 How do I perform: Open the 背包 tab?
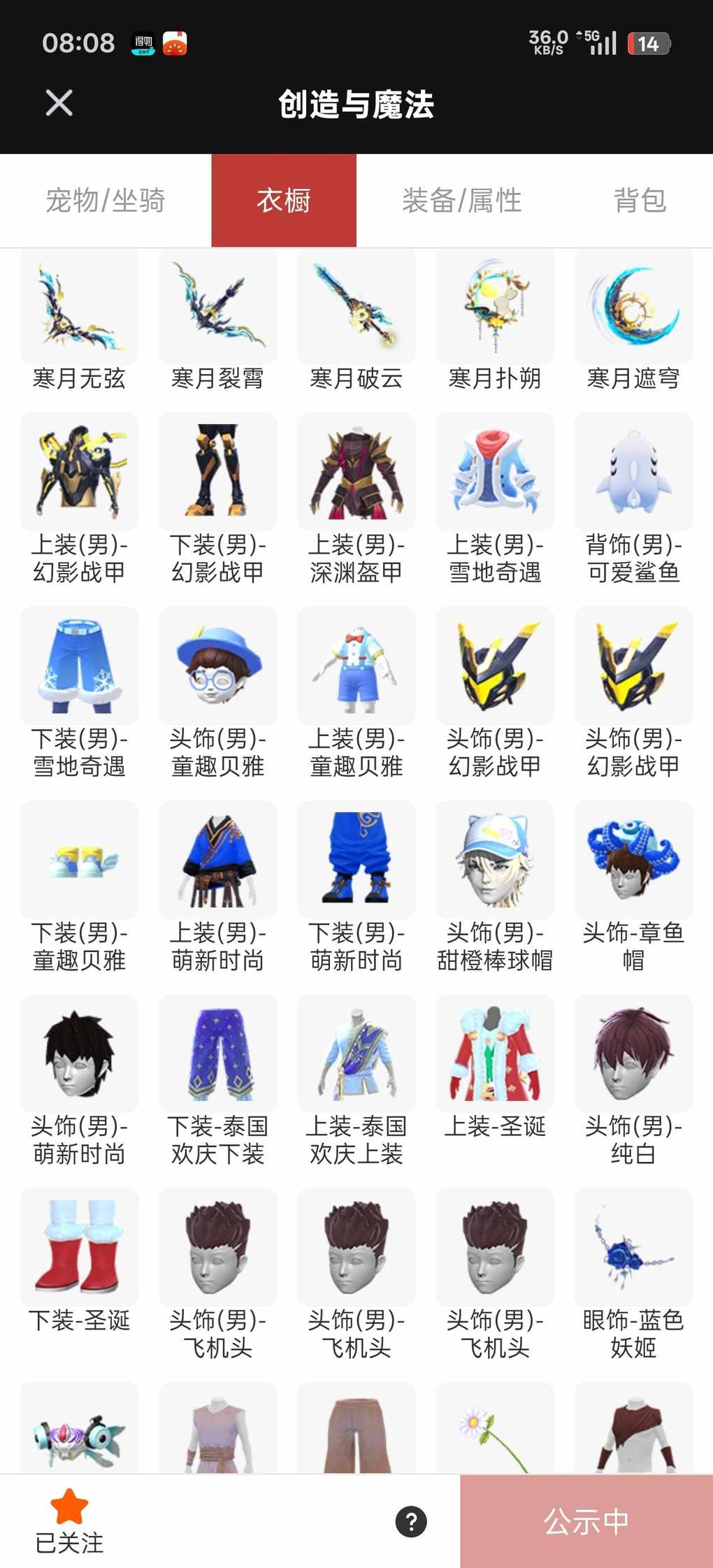[640, 201]
